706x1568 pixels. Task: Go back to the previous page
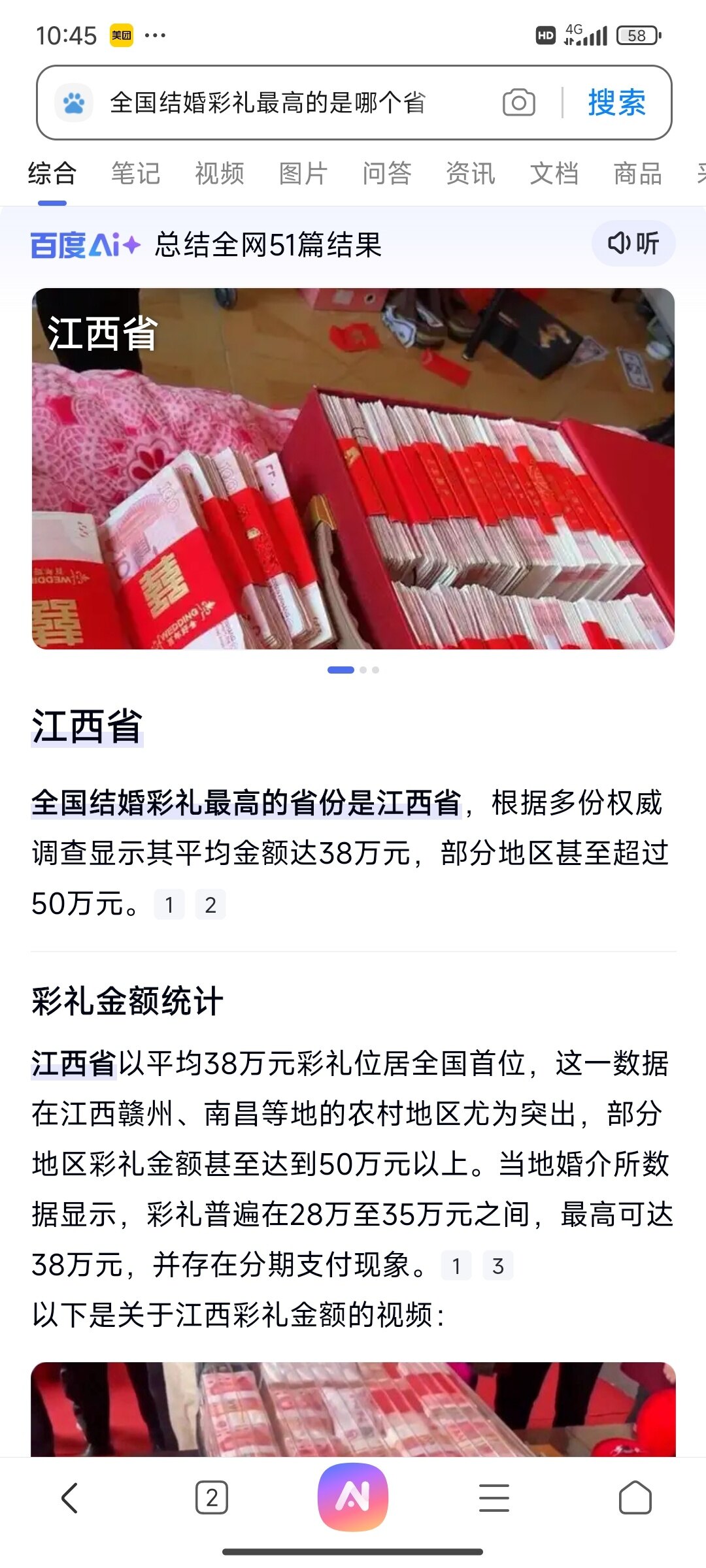pos(69,1497)
